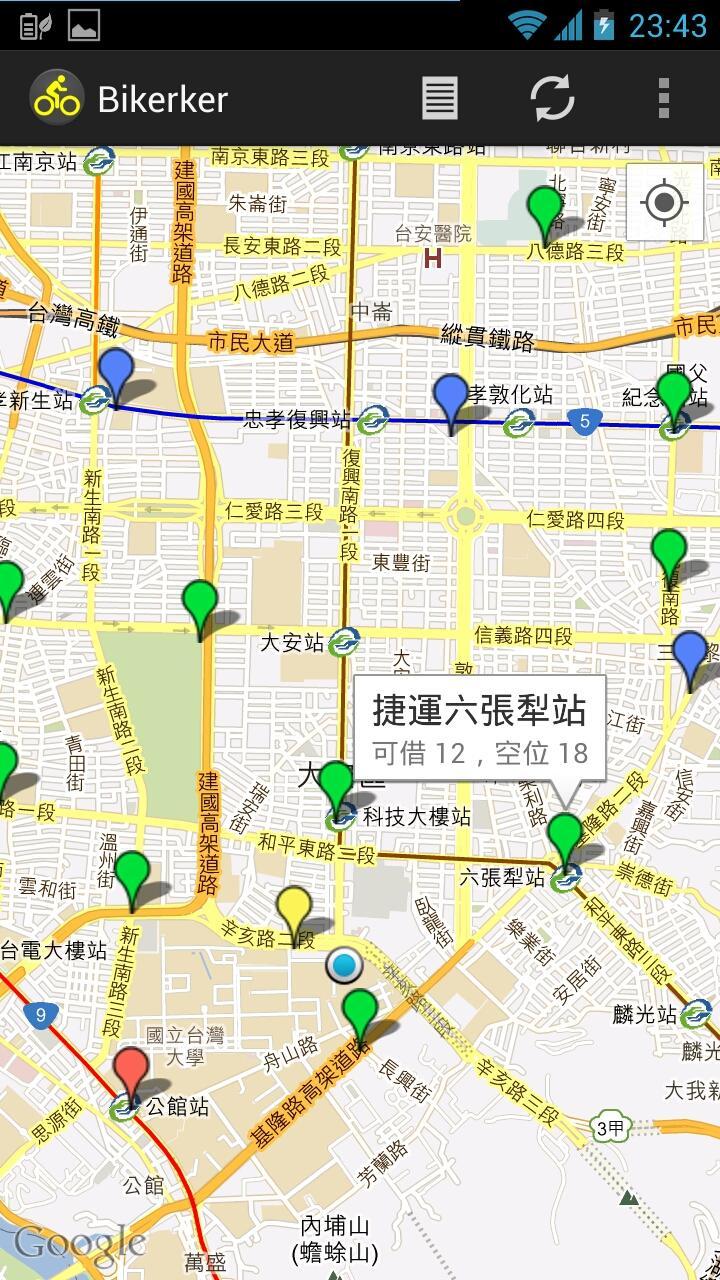Open the overflow menu

point(663,99)
